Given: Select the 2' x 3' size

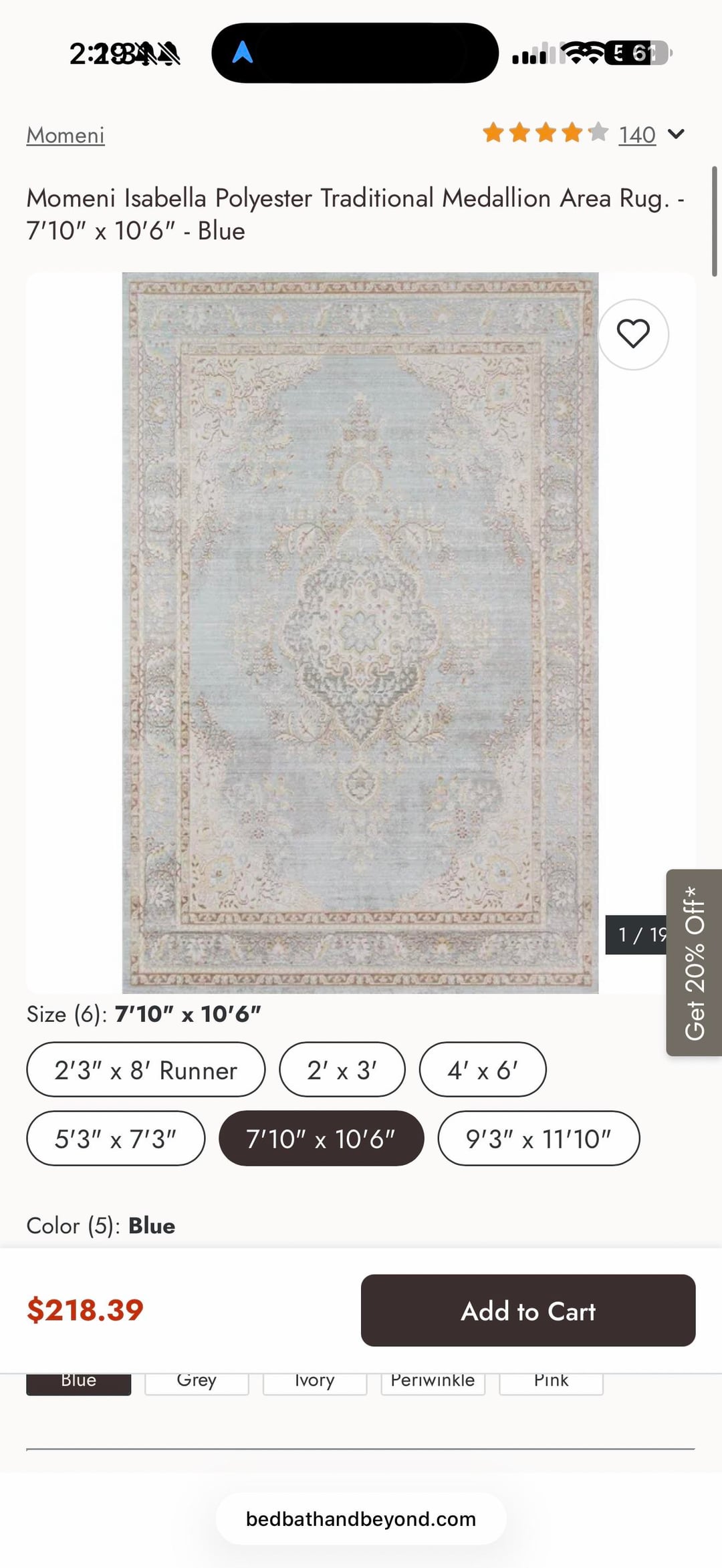Looking at the screenshot, I should click(x=342, y=1070).
